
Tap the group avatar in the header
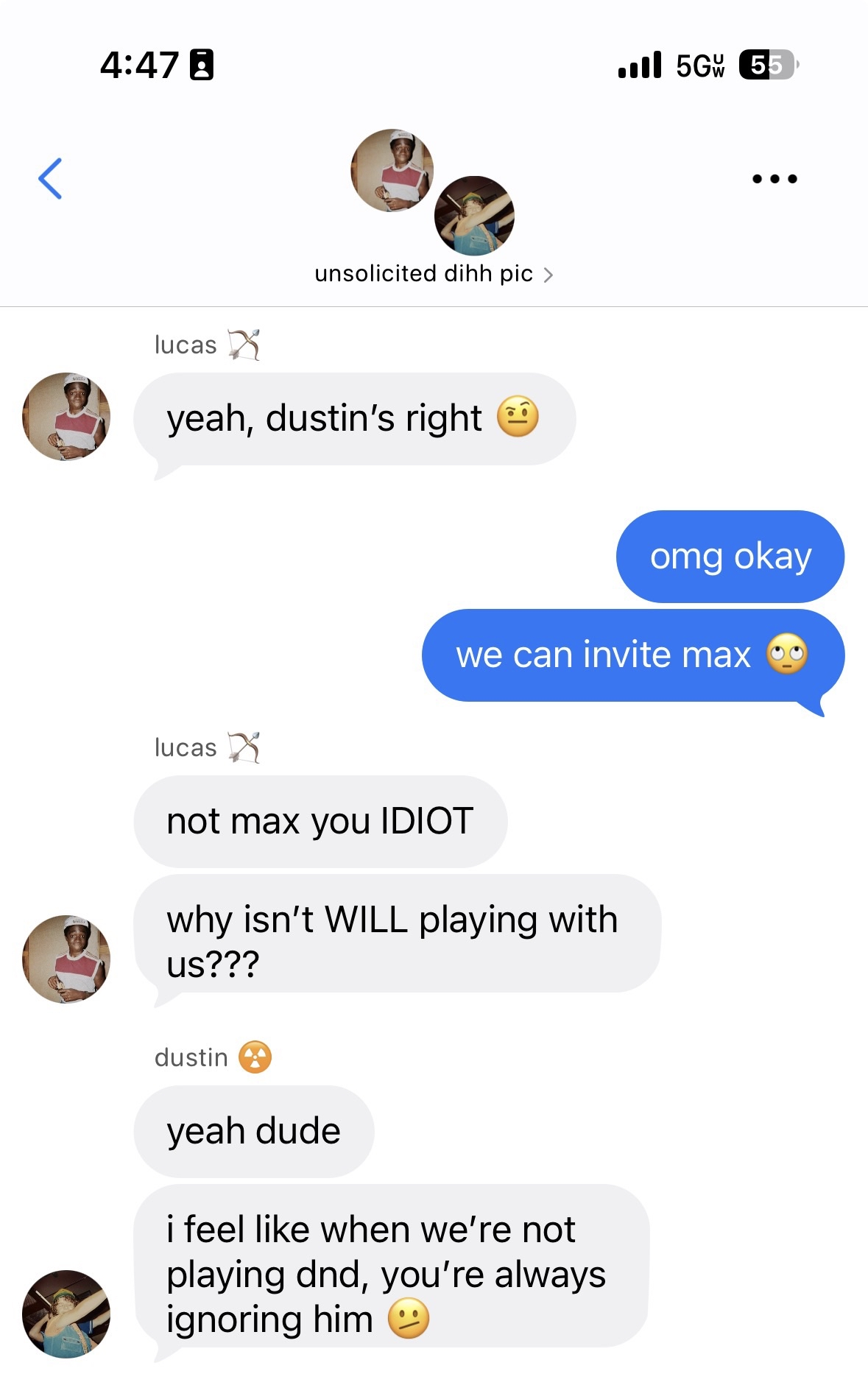432,191
